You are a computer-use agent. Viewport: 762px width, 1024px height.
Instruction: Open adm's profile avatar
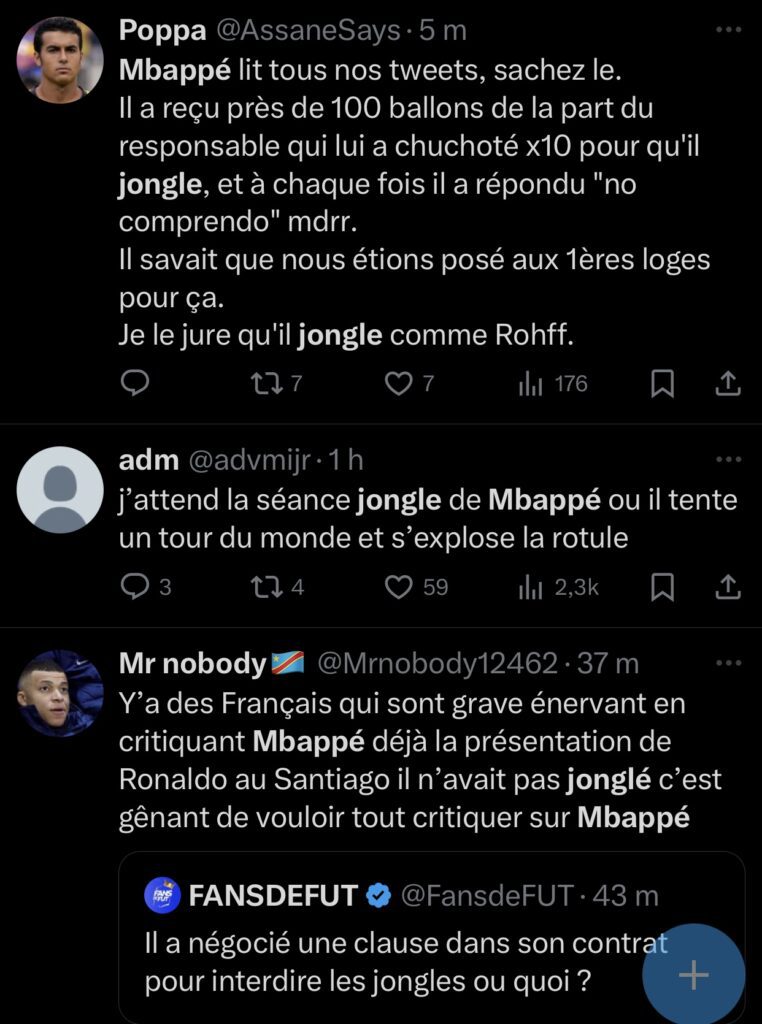pyautogui.click(x=60, y=489)
